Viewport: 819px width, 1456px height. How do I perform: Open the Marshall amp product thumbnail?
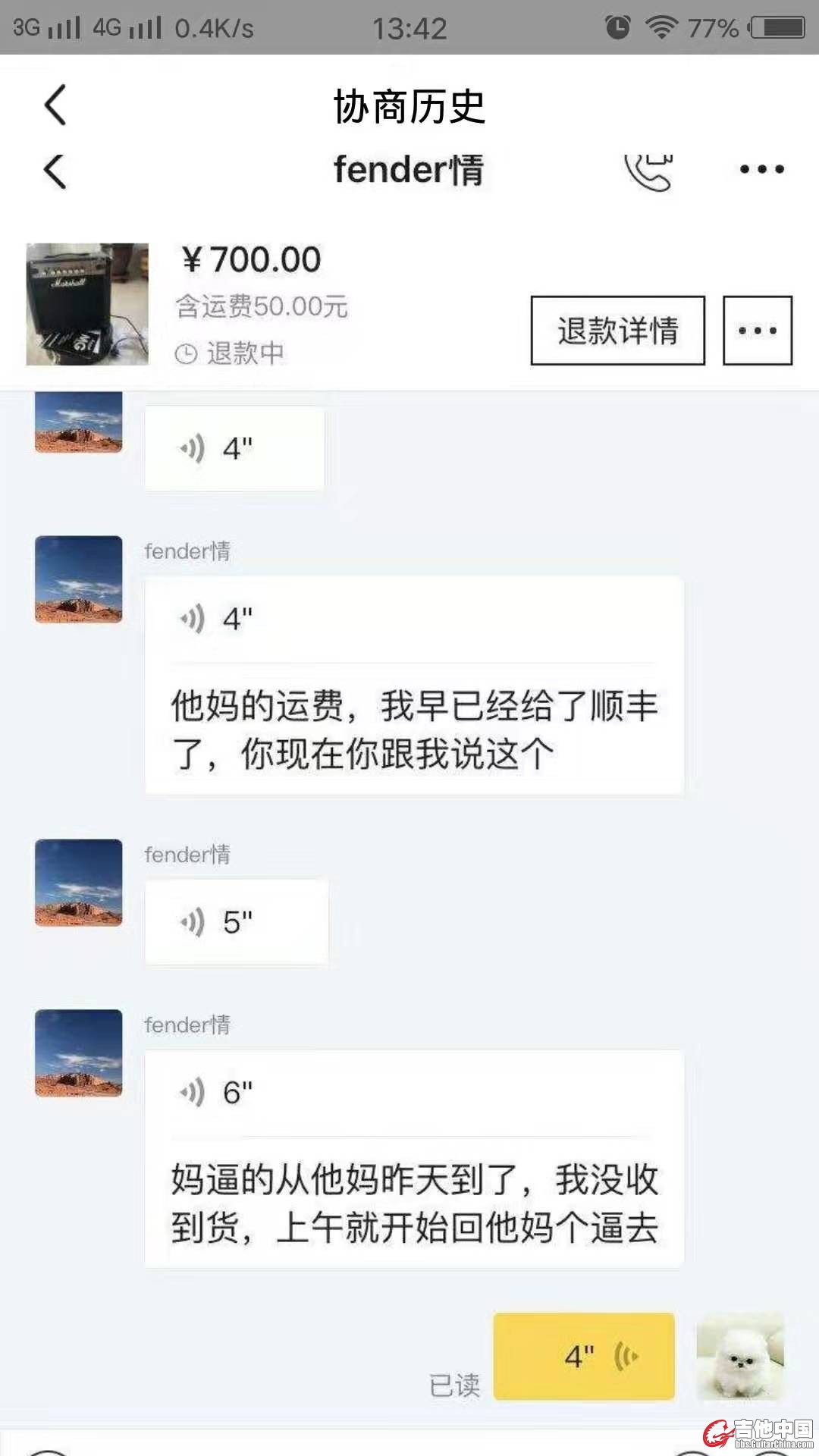[x=87, y=304]
